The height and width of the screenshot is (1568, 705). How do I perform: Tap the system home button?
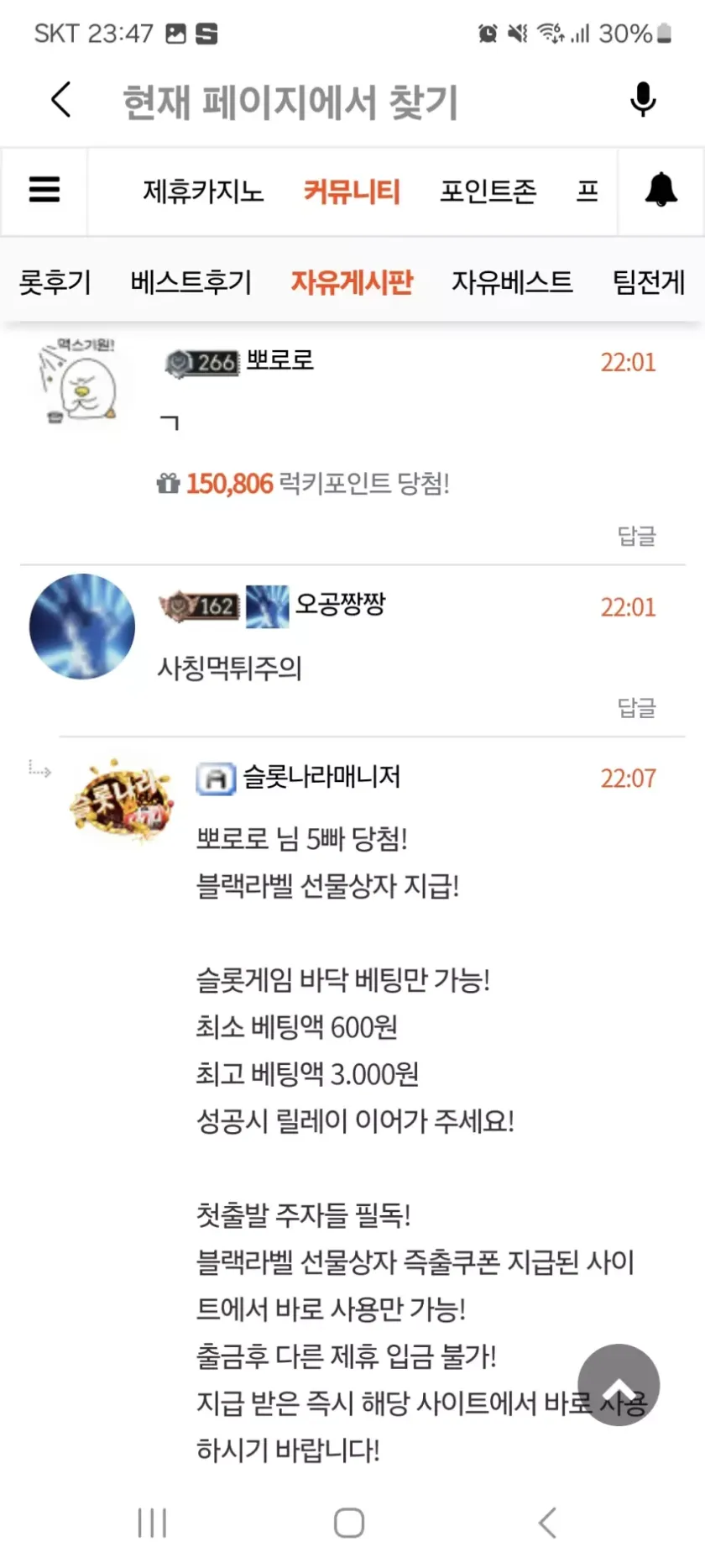click(349, 1522)
